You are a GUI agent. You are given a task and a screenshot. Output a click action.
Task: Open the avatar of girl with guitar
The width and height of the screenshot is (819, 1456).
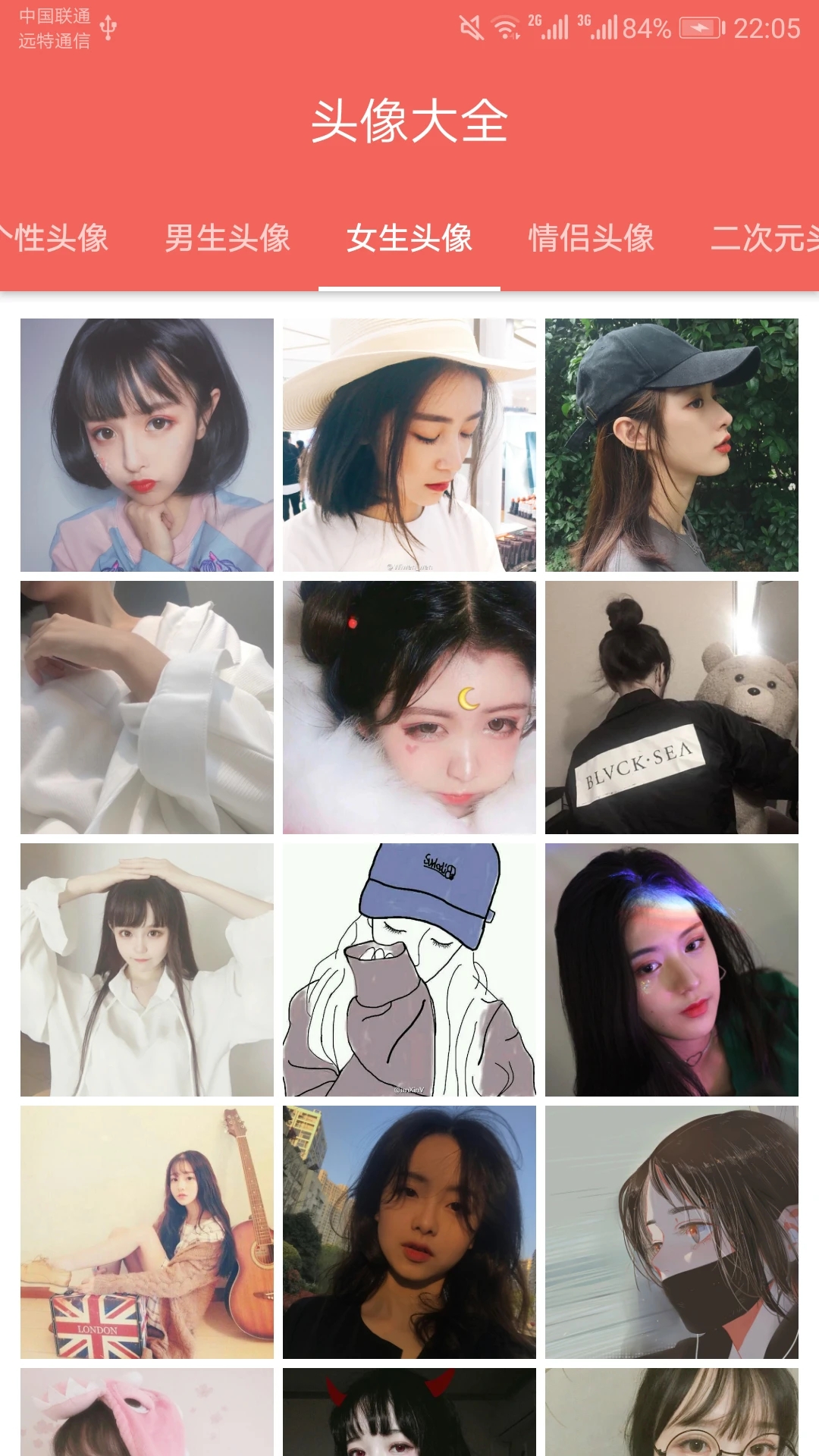[147, 1232]
